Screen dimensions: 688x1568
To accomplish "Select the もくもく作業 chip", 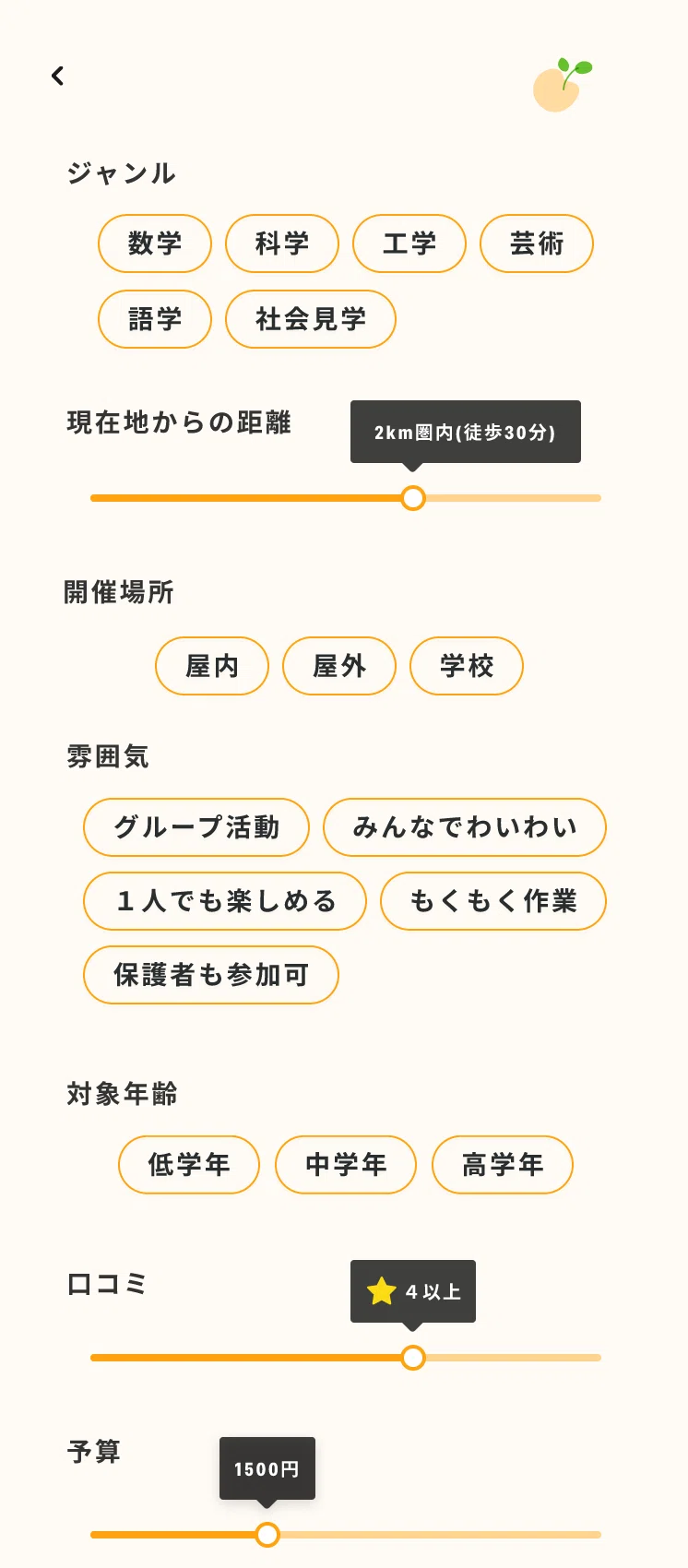I will (x=493, y=901).
